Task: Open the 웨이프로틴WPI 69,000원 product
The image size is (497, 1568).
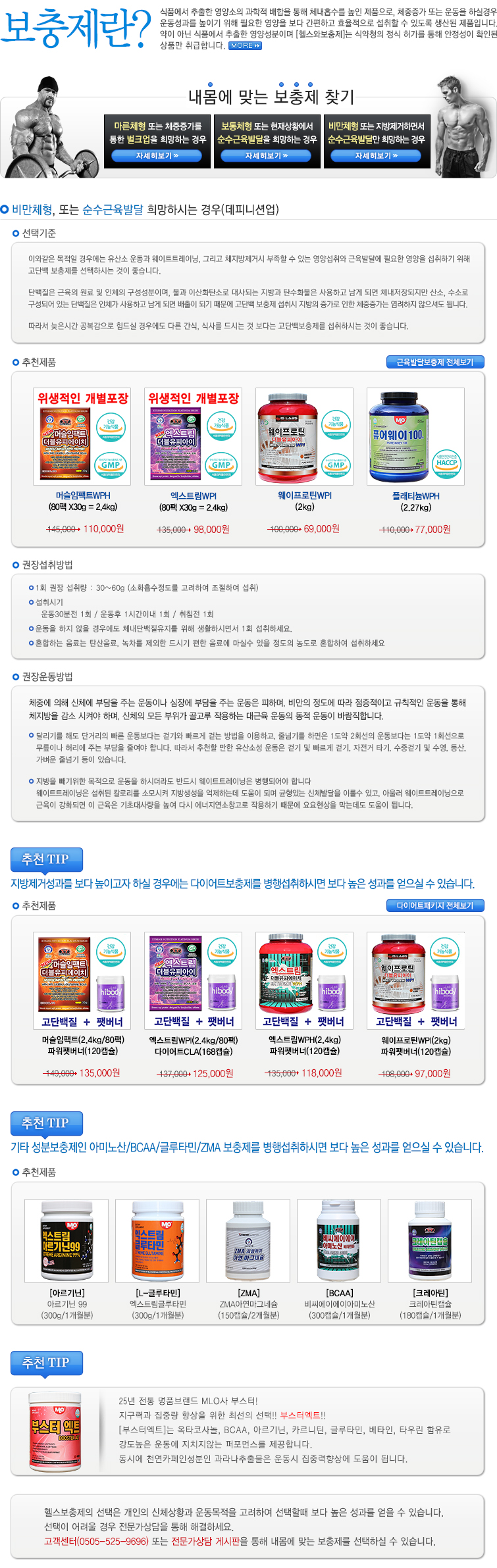Action: point(304,437)
